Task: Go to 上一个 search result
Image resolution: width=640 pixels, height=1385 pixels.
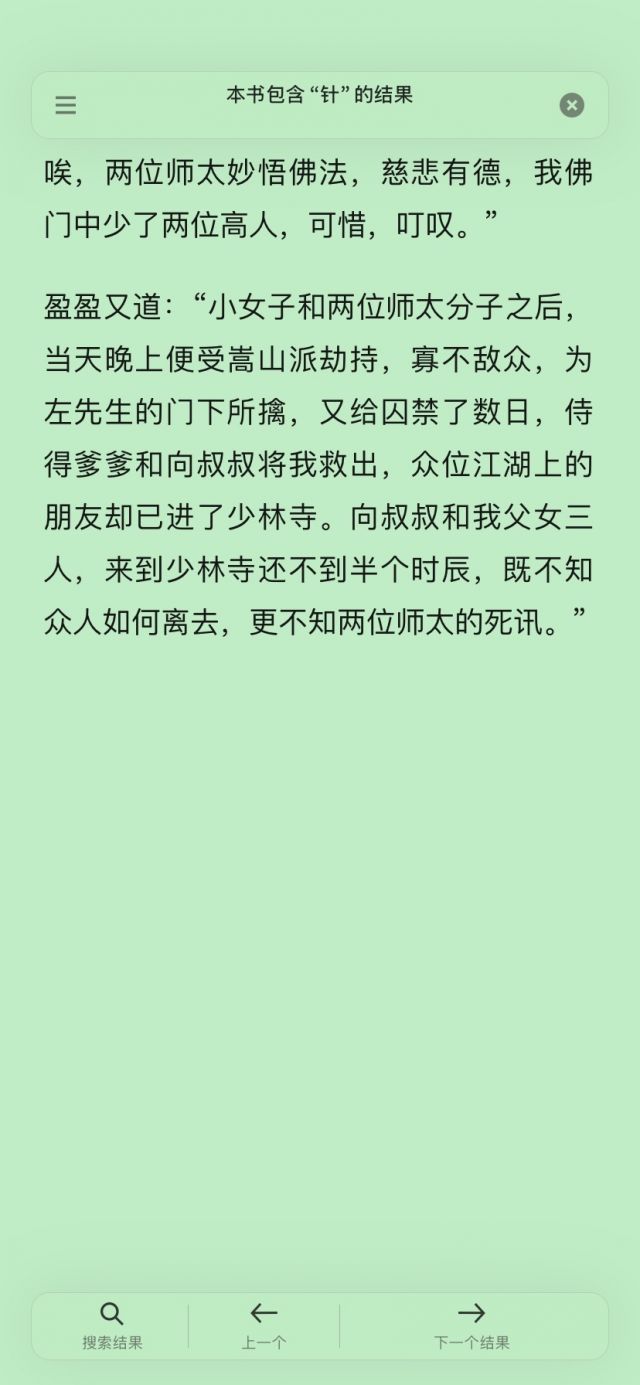Action: click(x=264, y=1326)
